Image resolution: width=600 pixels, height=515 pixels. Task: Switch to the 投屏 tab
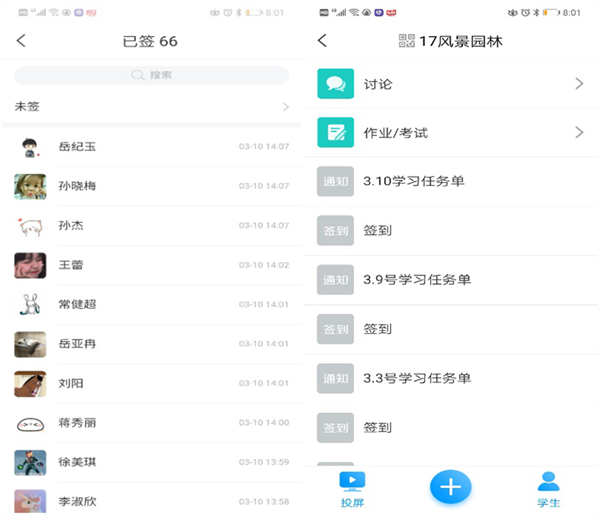click(352, 488)
